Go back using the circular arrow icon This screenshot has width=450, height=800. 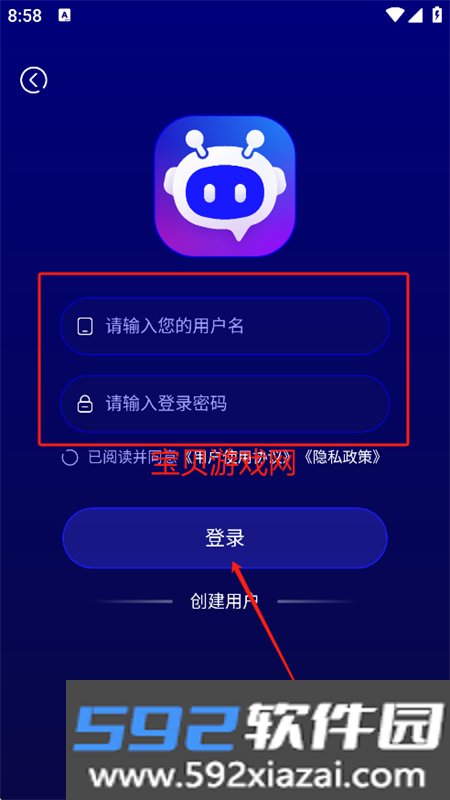coord(33,80)
